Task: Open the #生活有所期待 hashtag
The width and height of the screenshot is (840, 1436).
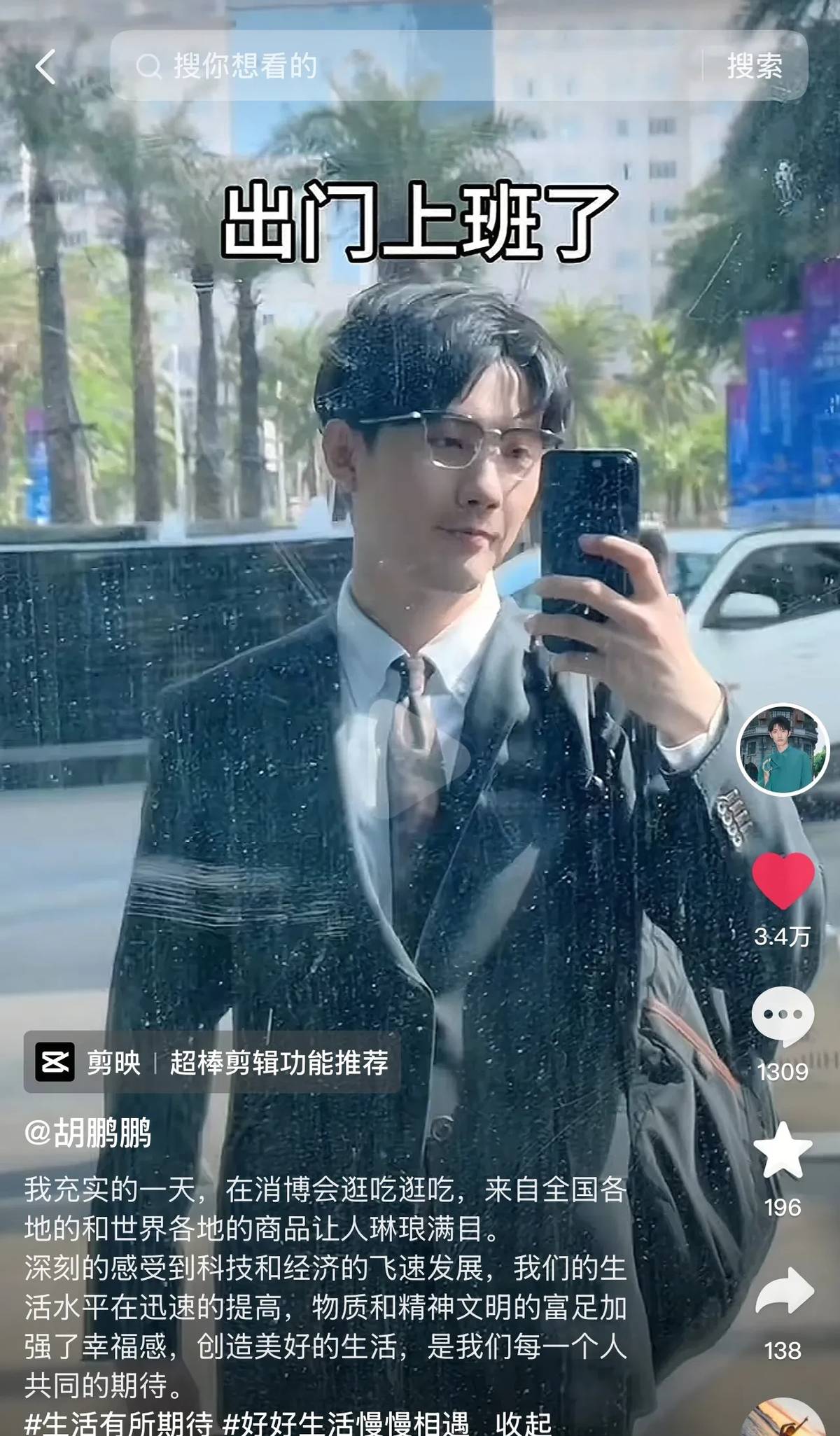Action: [x=119, y=1424]
